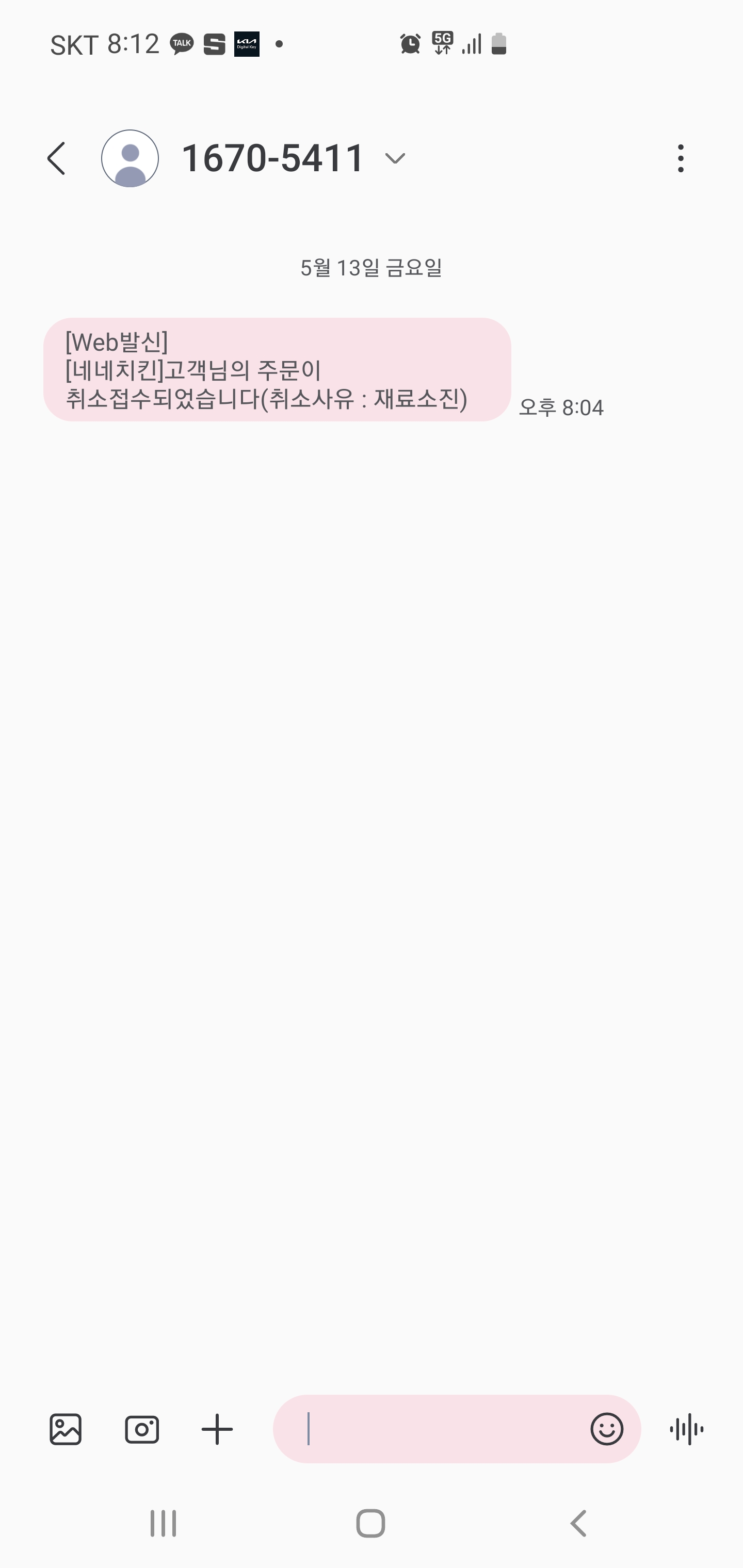Attach a photo from the gallery
Image resolution: width=743 pixels, height=1568 pixels.
pyautogui.click(x=65, y=1429)
